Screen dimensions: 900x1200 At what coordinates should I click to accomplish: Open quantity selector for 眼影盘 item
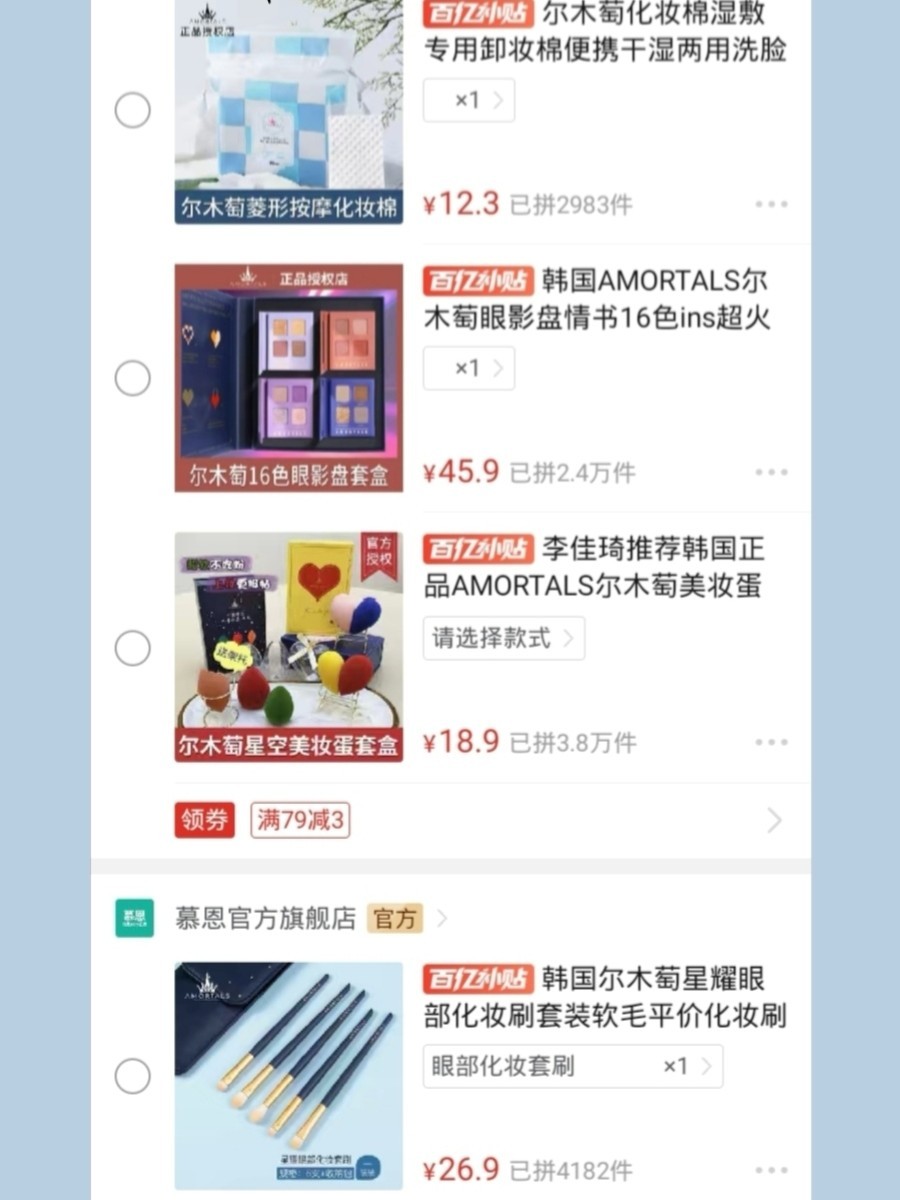click(469, 368)
